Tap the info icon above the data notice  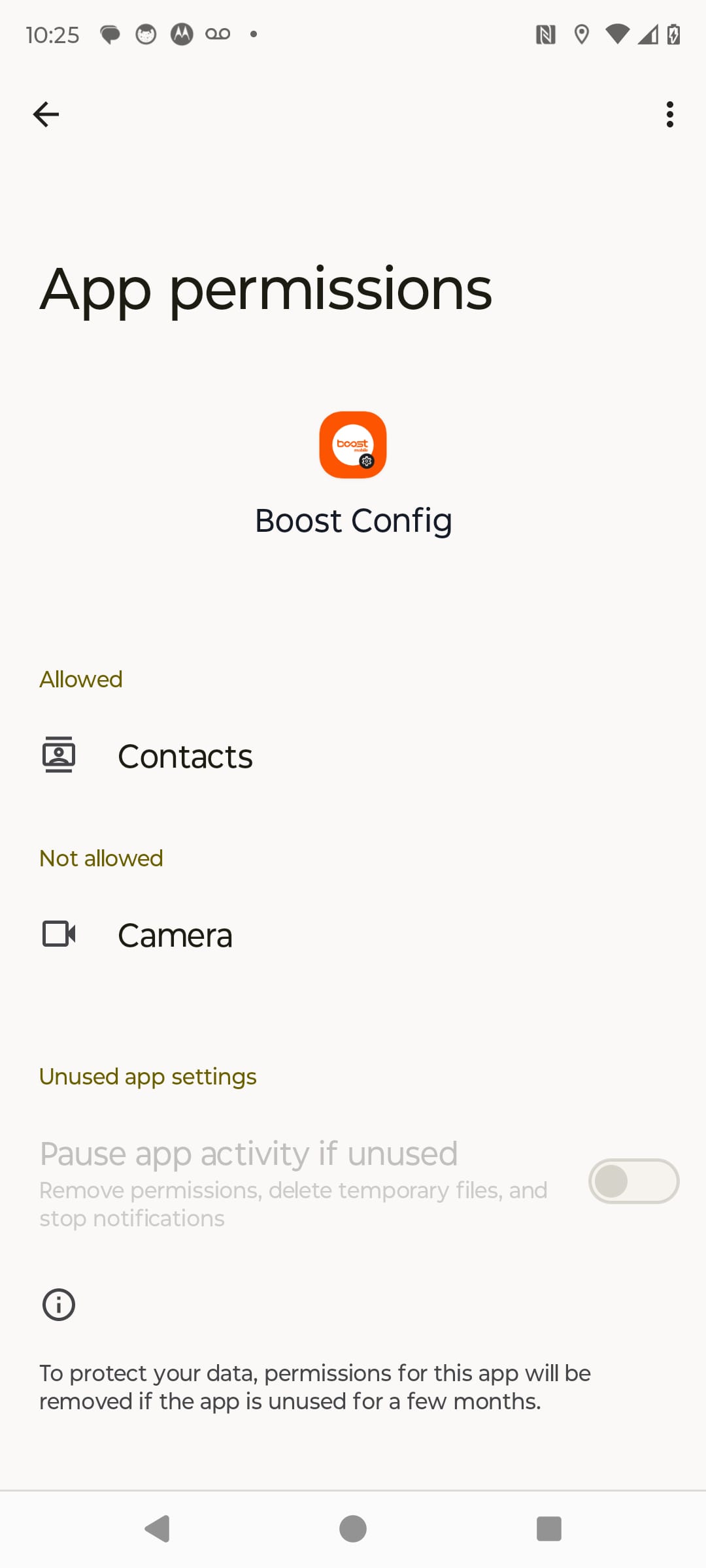pyautogui.click(x=58, y=1305)
